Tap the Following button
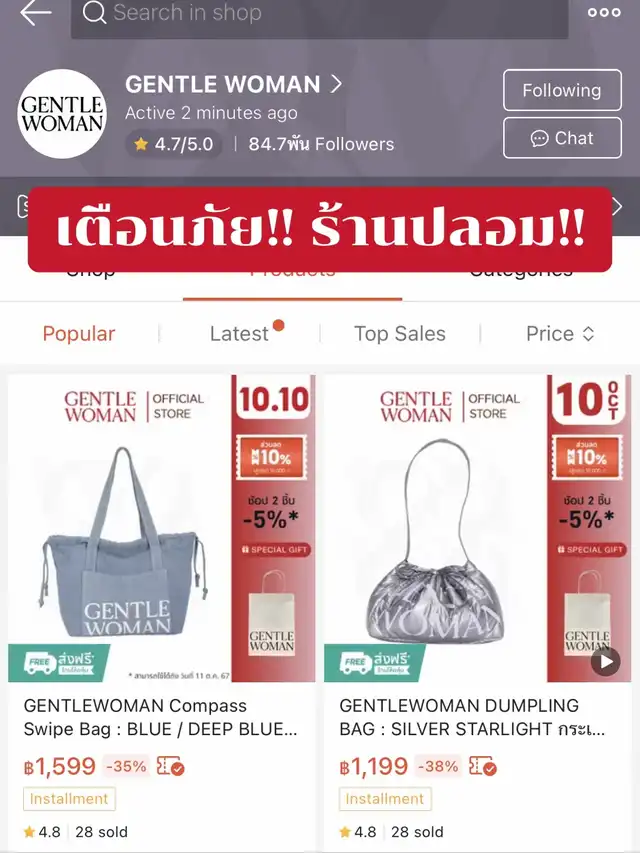 click(x=562, y=90)
